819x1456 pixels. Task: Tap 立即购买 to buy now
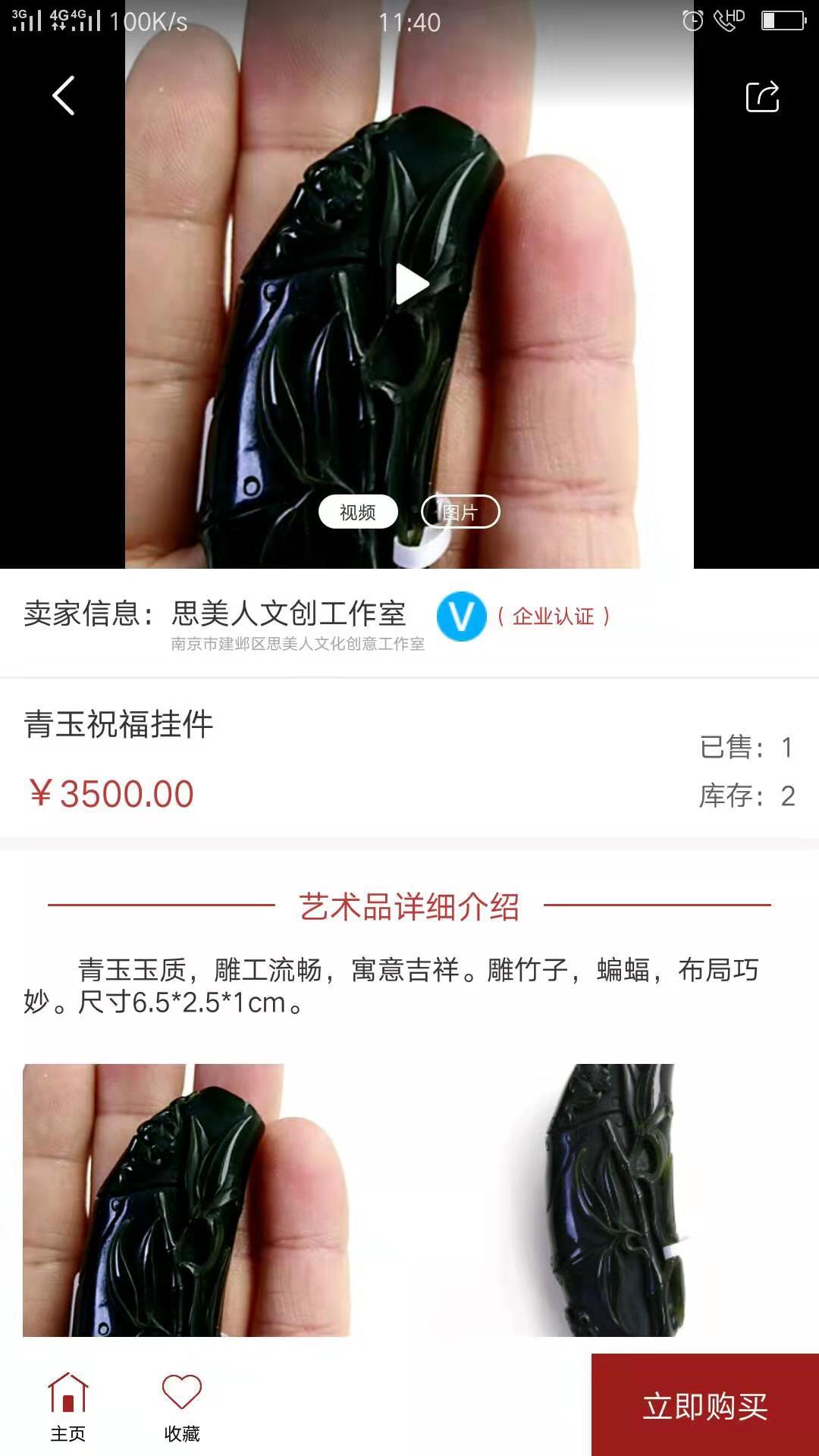tap(705, 1406)
